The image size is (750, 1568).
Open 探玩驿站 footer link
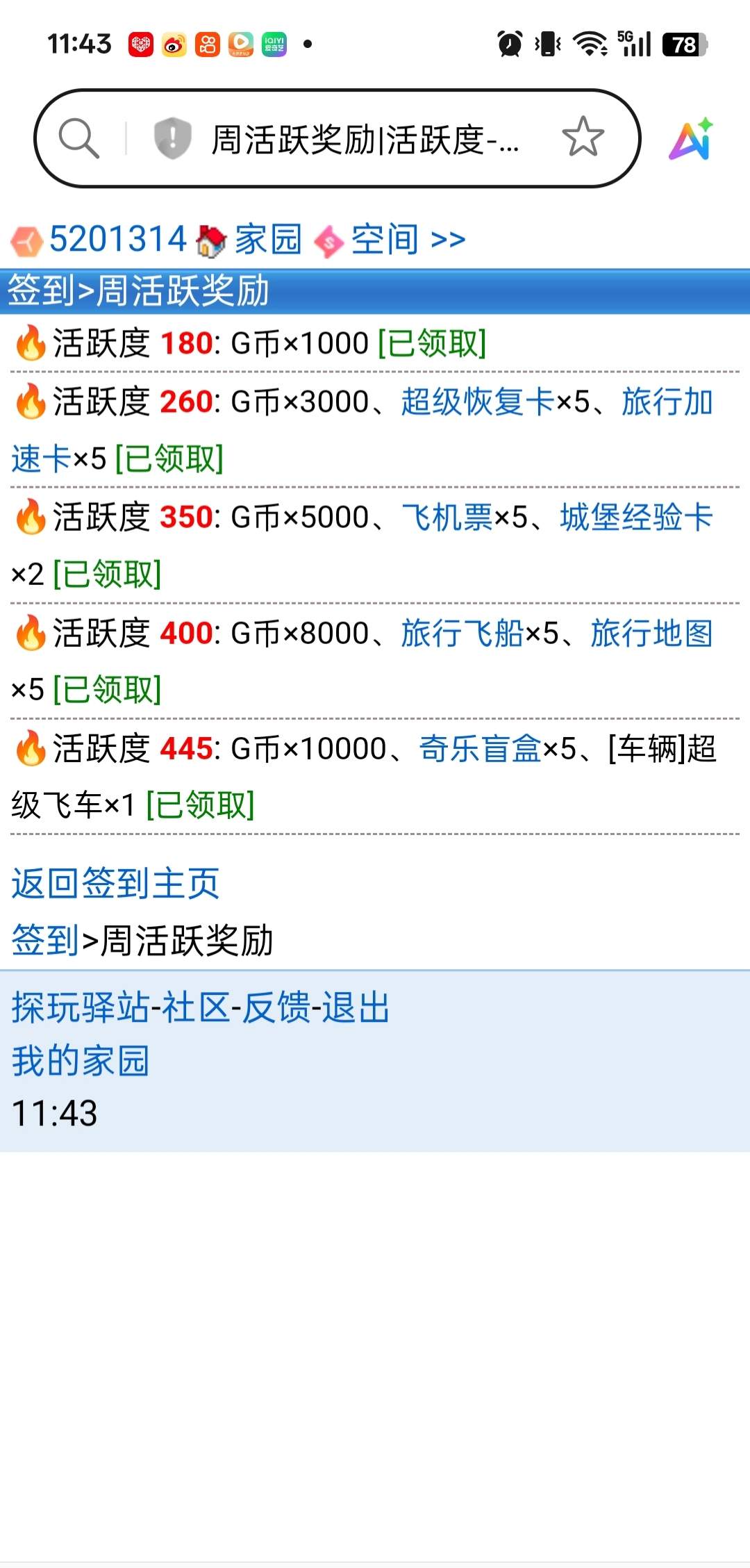pos(80,1007)
